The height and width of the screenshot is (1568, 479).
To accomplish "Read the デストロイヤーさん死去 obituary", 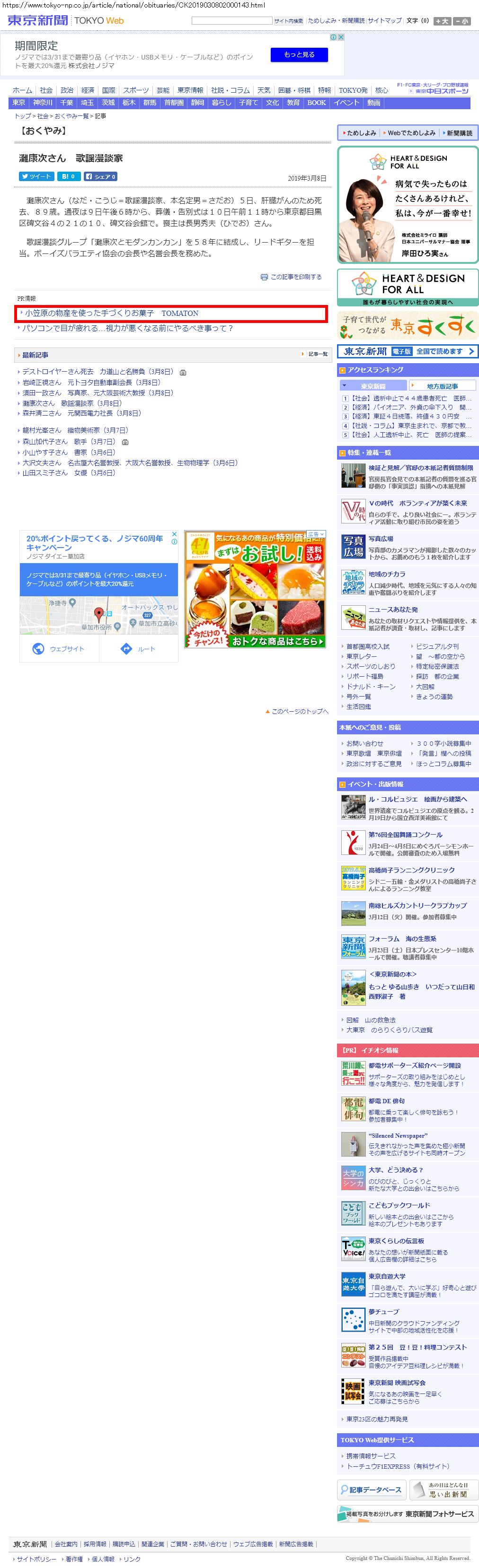I will 58,371.
